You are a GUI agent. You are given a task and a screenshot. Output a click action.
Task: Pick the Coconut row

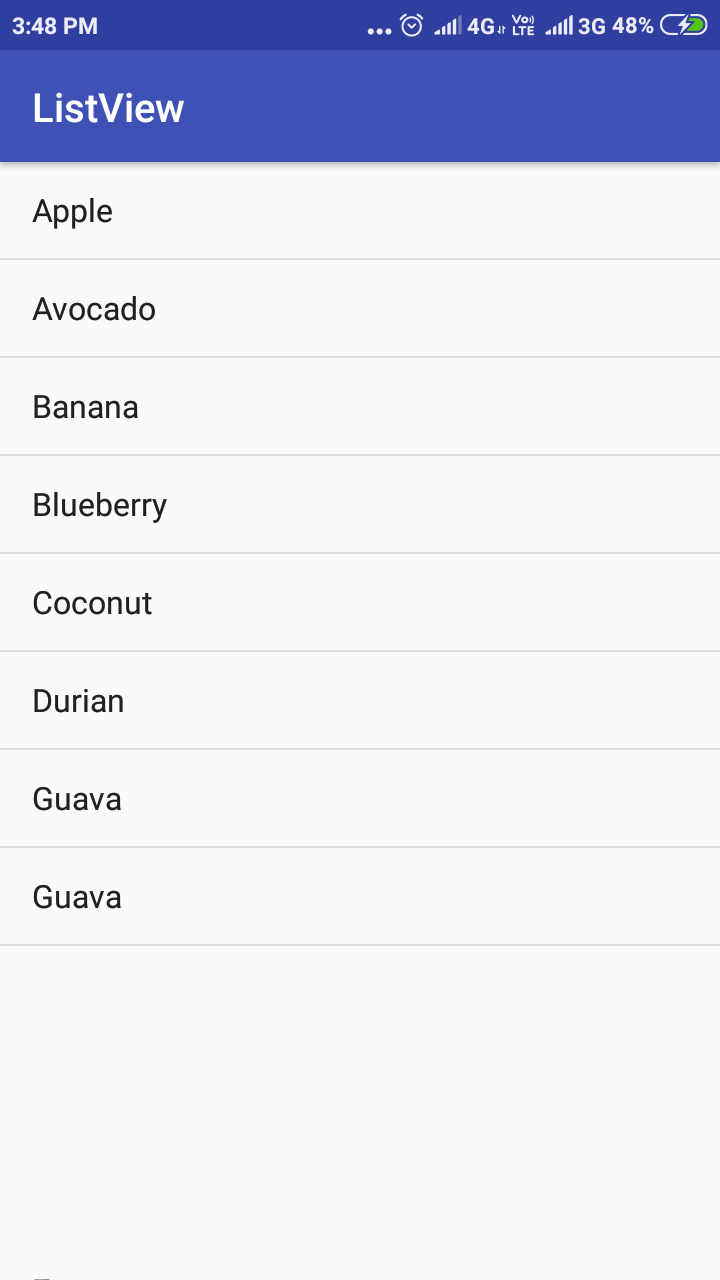[360, 603]
